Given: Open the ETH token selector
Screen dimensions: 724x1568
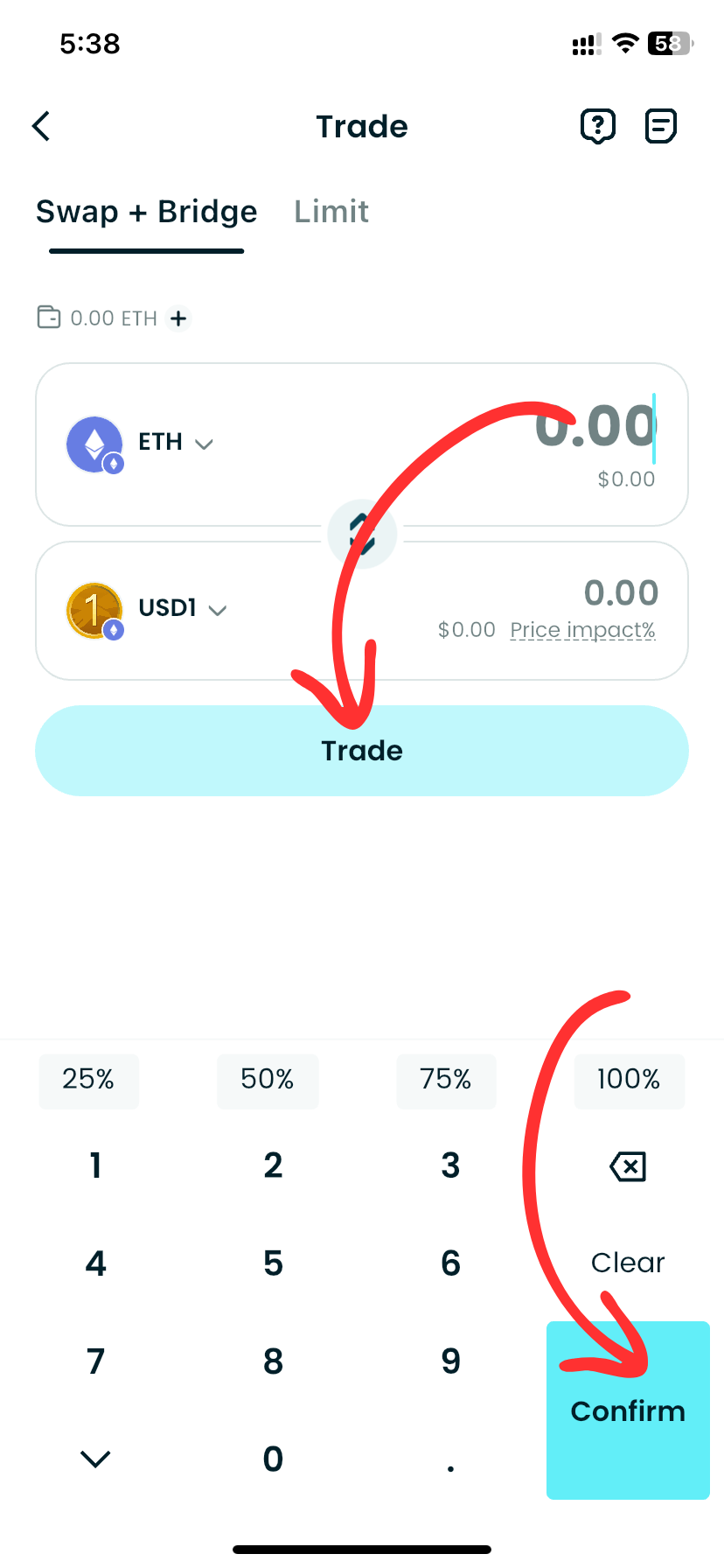Looking at the screenshot, I should pos(175,443).
